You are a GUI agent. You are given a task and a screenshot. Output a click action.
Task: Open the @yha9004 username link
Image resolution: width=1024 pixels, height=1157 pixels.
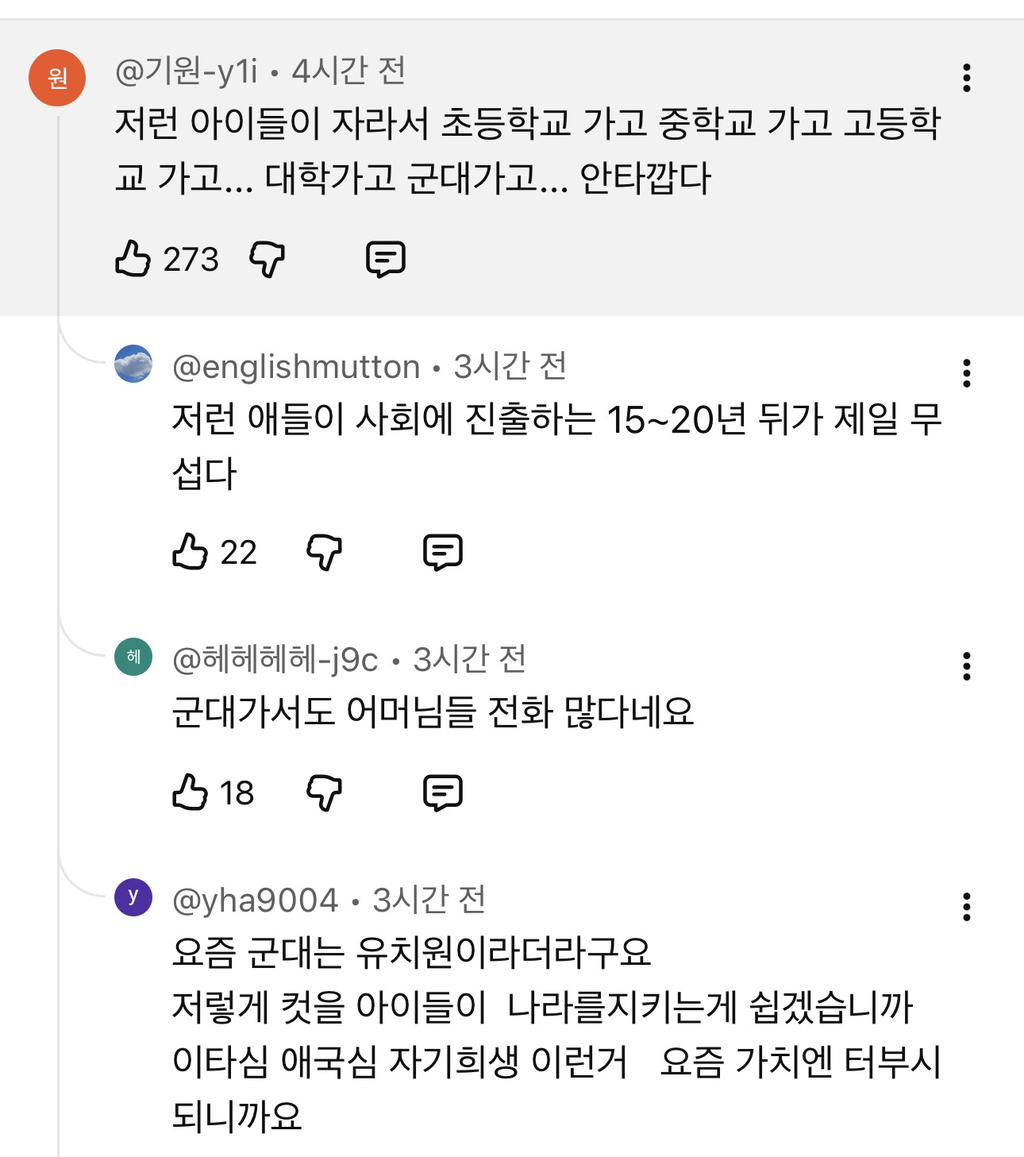pyautogui.click(x=255, y=900)
